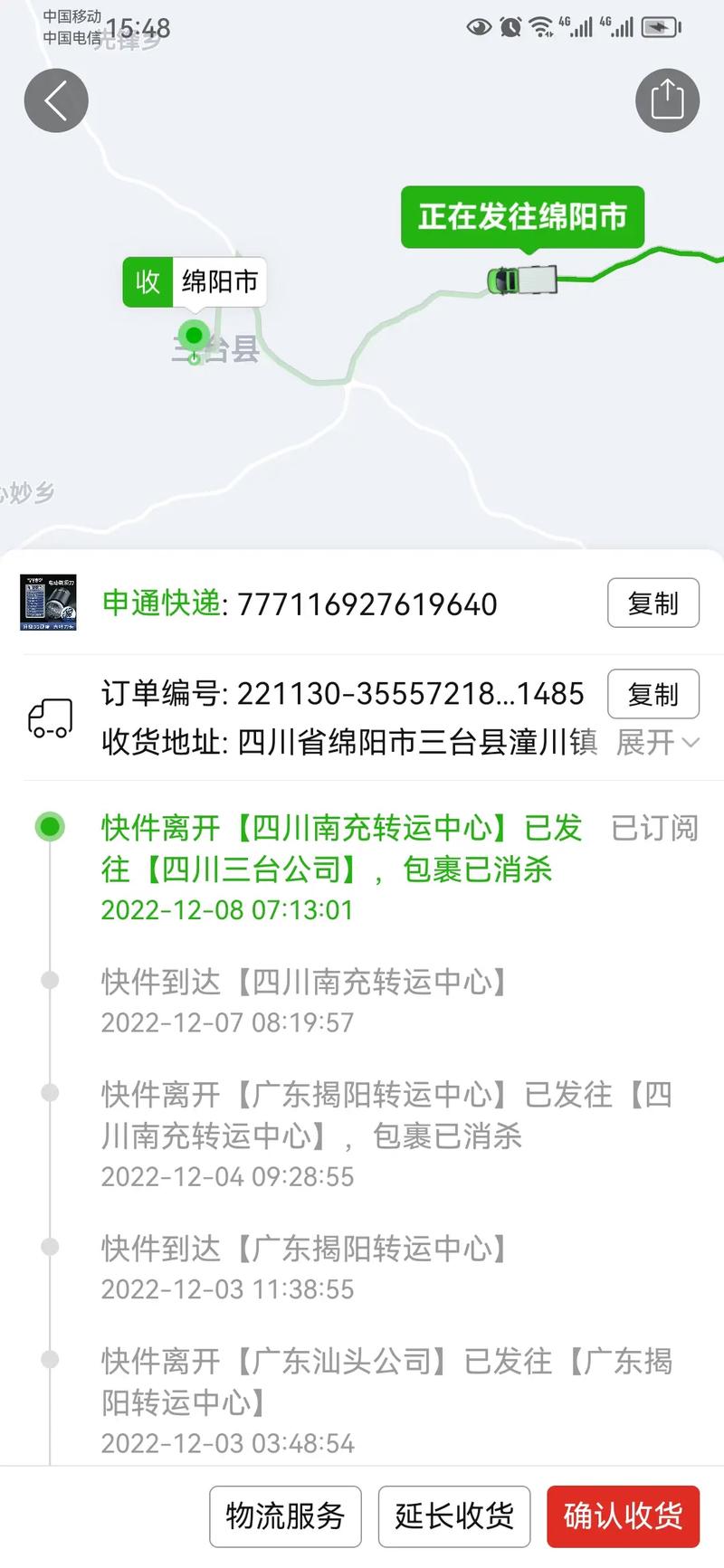
Task: Go back using the arrow button
Action: (x=56, y=100)
